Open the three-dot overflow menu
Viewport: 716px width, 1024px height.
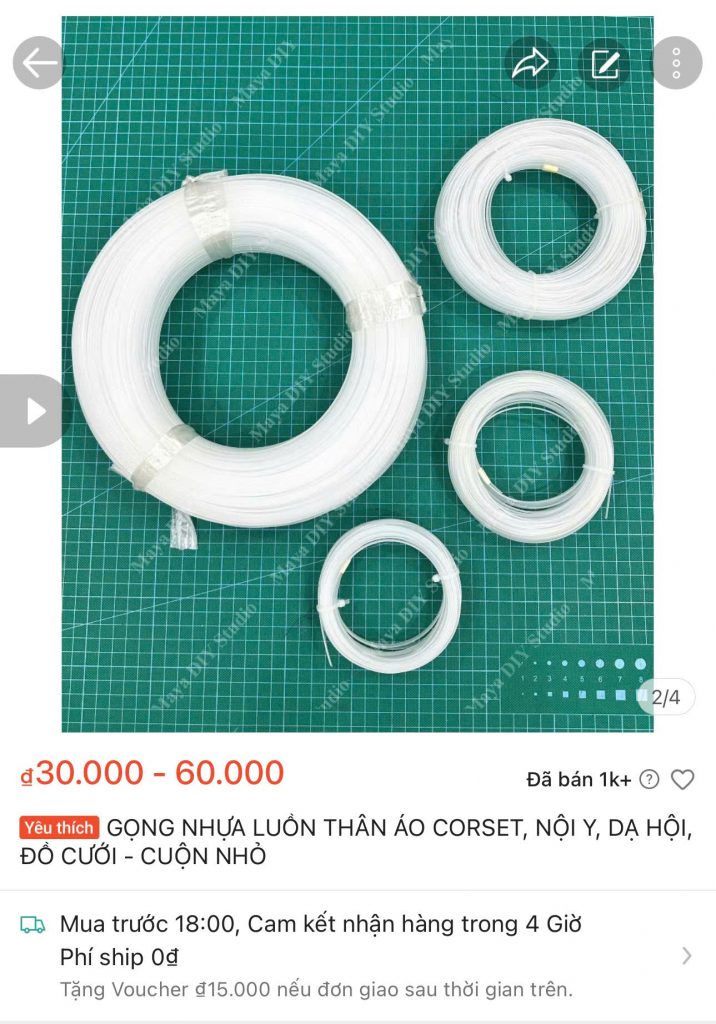tap(677, 63)
